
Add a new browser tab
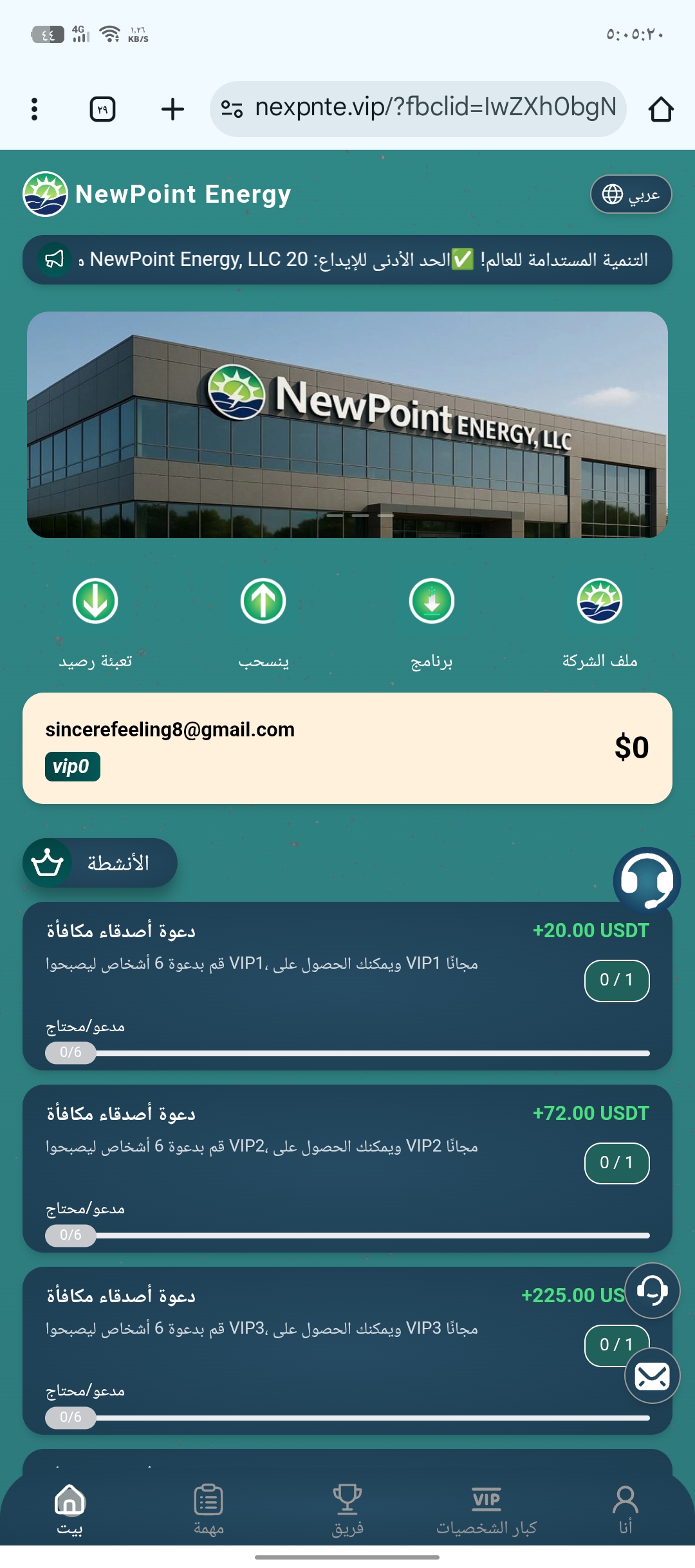[172, 109]
